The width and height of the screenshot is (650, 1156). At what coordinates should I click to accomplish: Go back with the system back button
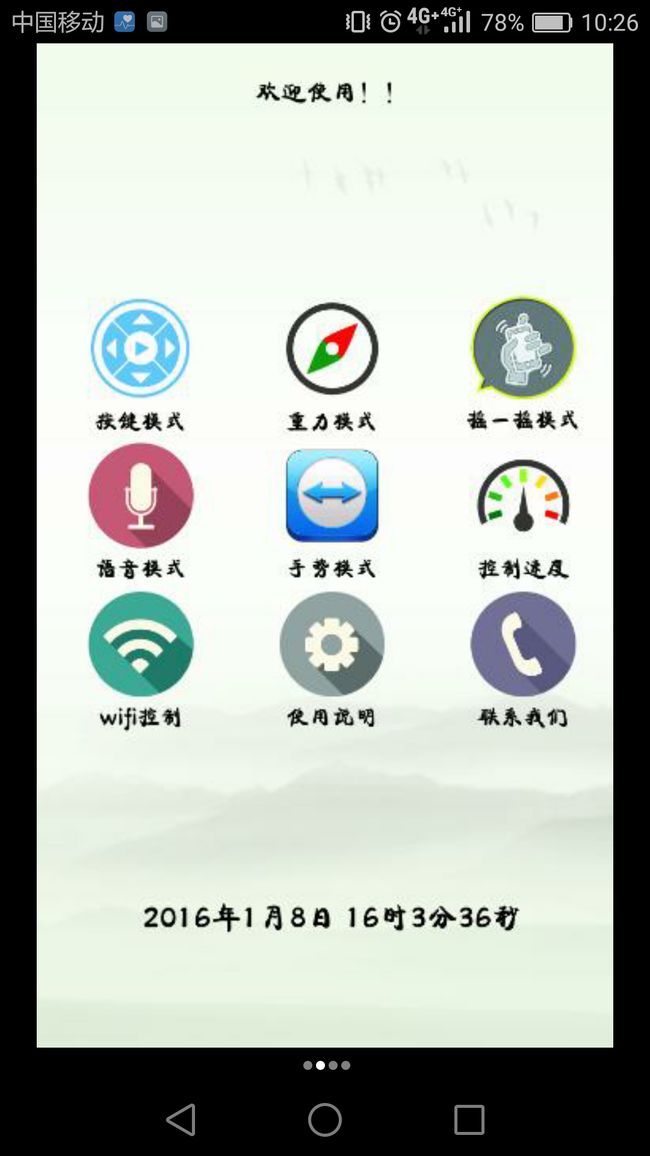coord(181,1119)
